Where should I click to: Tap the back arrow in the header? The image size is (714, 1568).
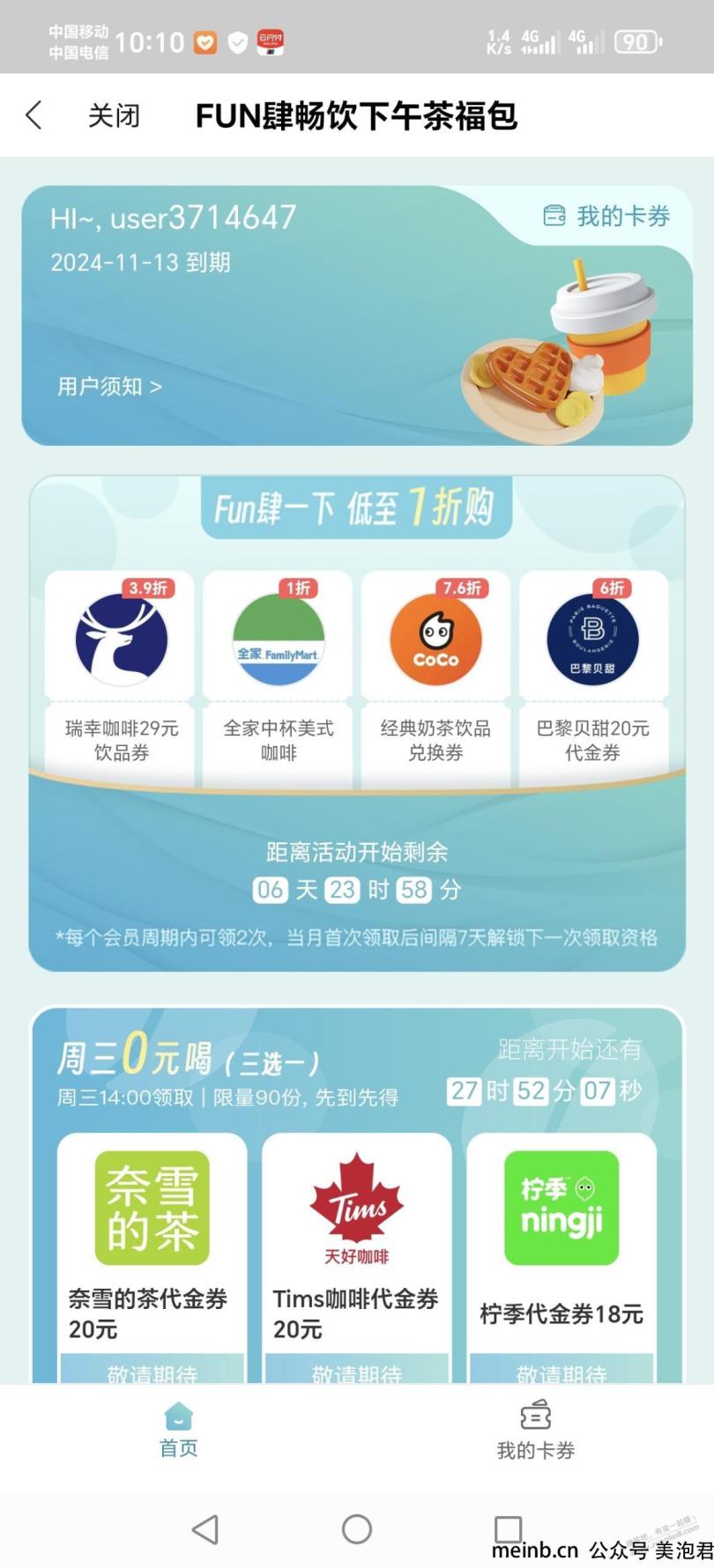click(x=33, y=115)
